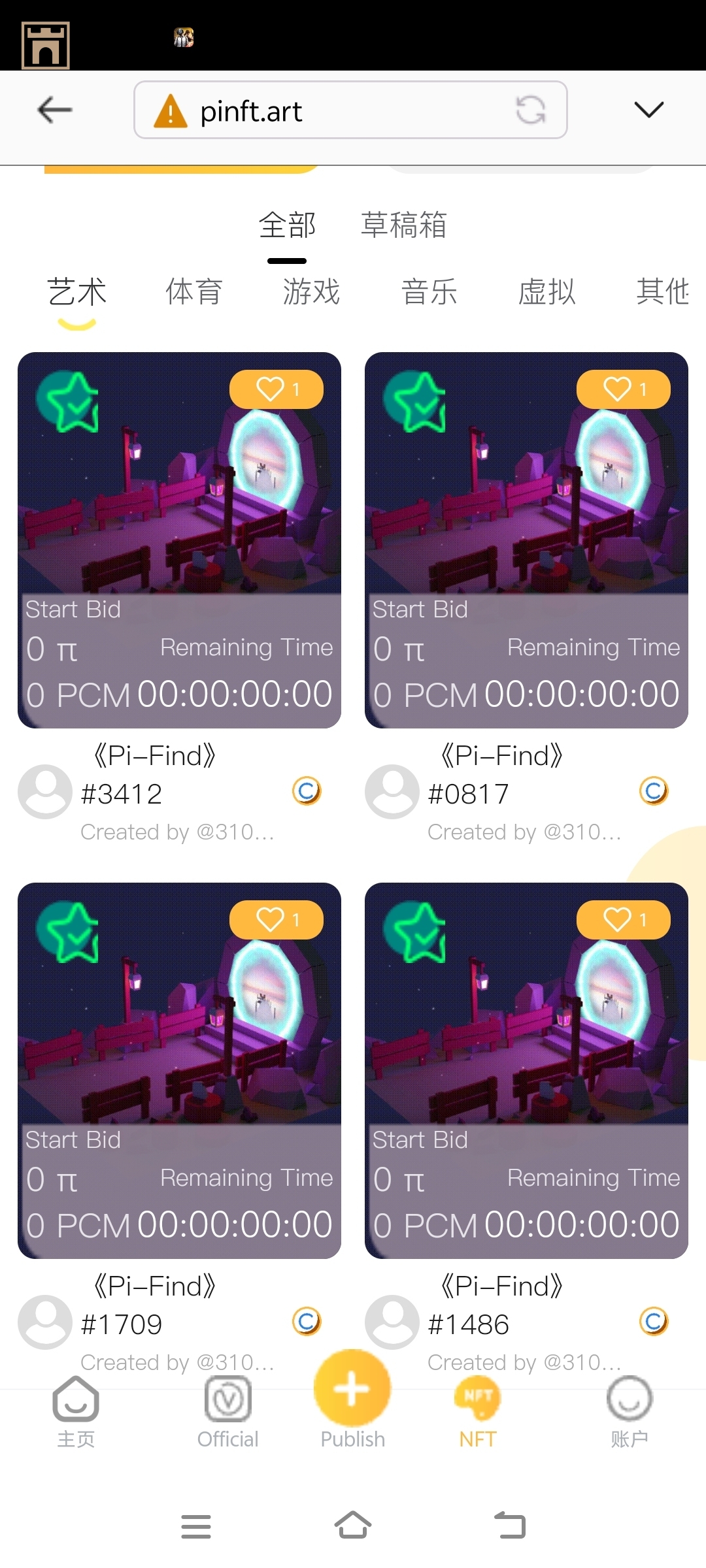The height and width of the screenshot is (1568, 706).
Task: Go back with the browser arrow
Action: click(55, 110)
